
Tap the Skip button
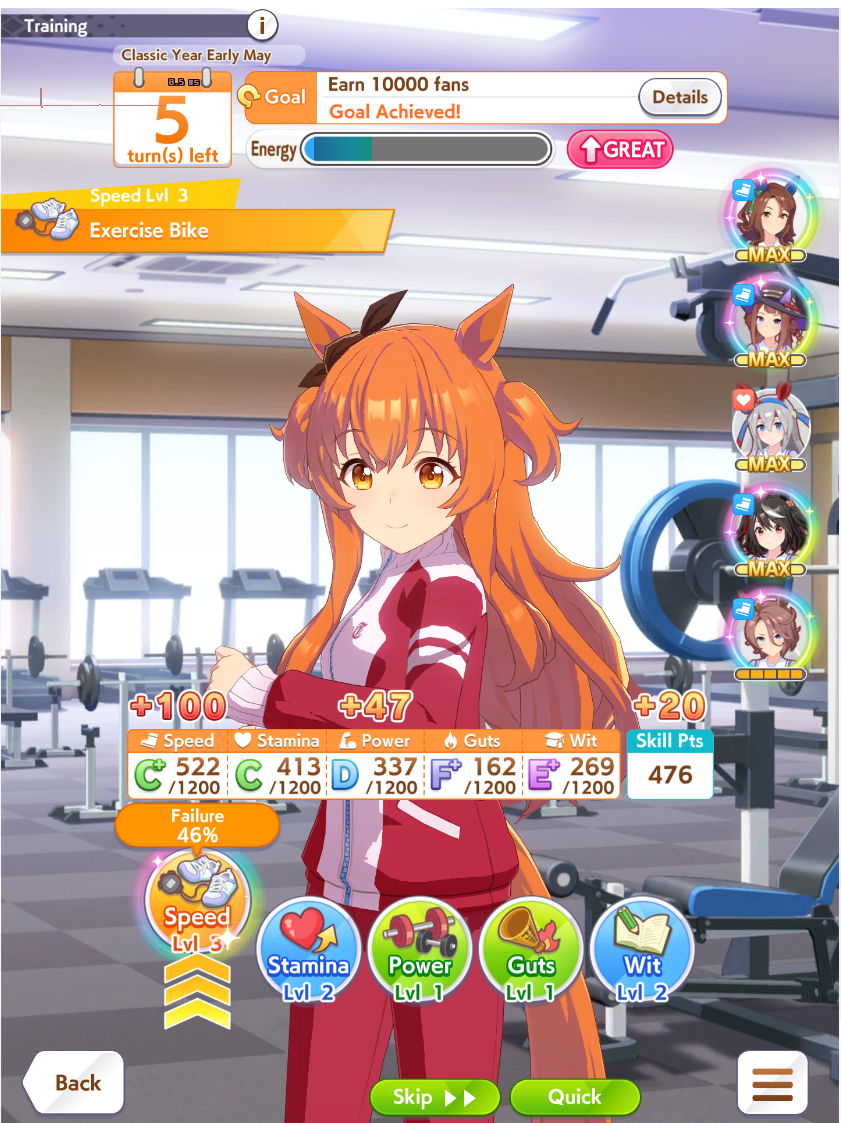point(435,1097)
